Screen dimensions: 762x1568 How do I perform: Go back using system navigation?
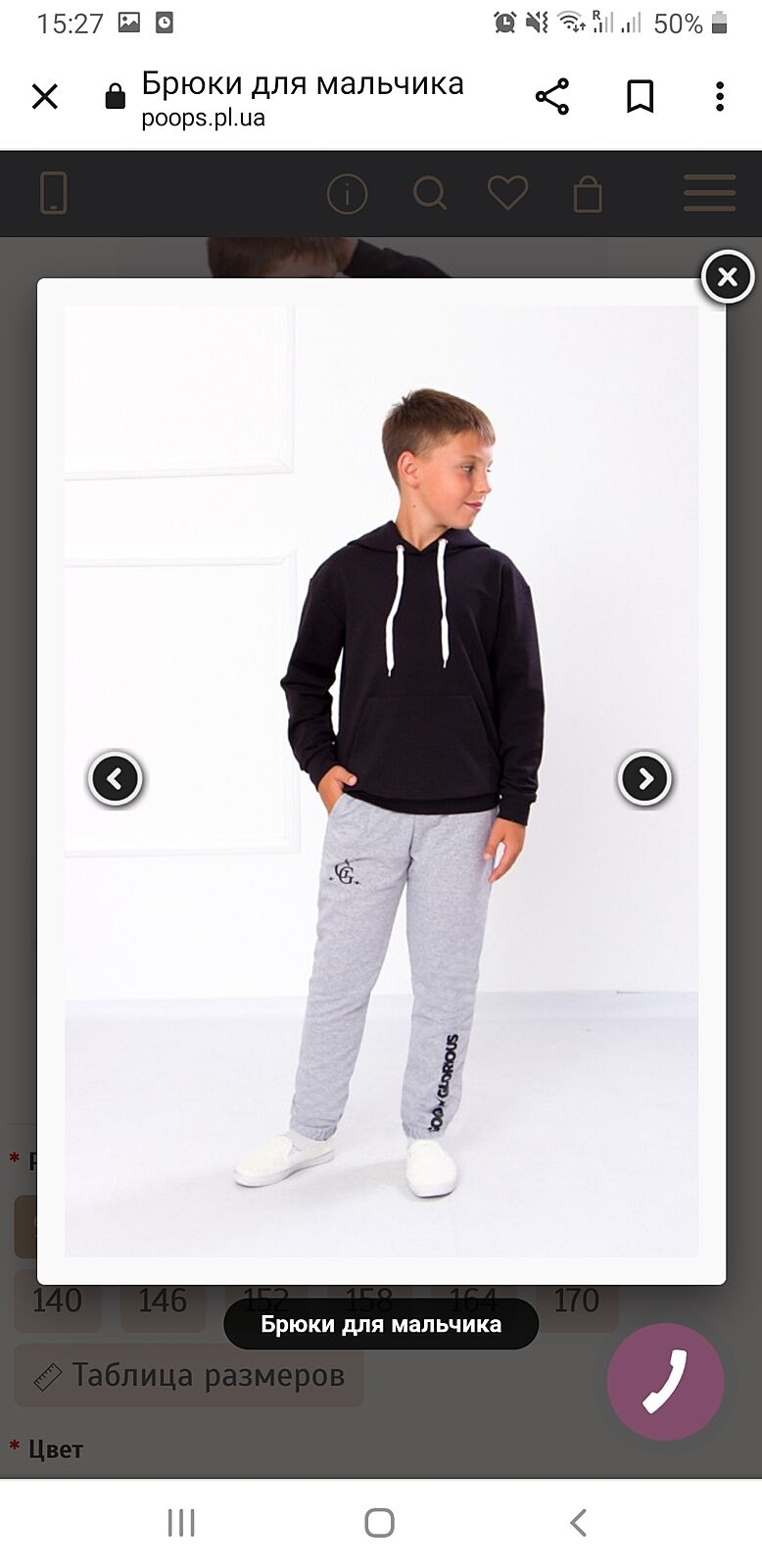point(578,1522)
